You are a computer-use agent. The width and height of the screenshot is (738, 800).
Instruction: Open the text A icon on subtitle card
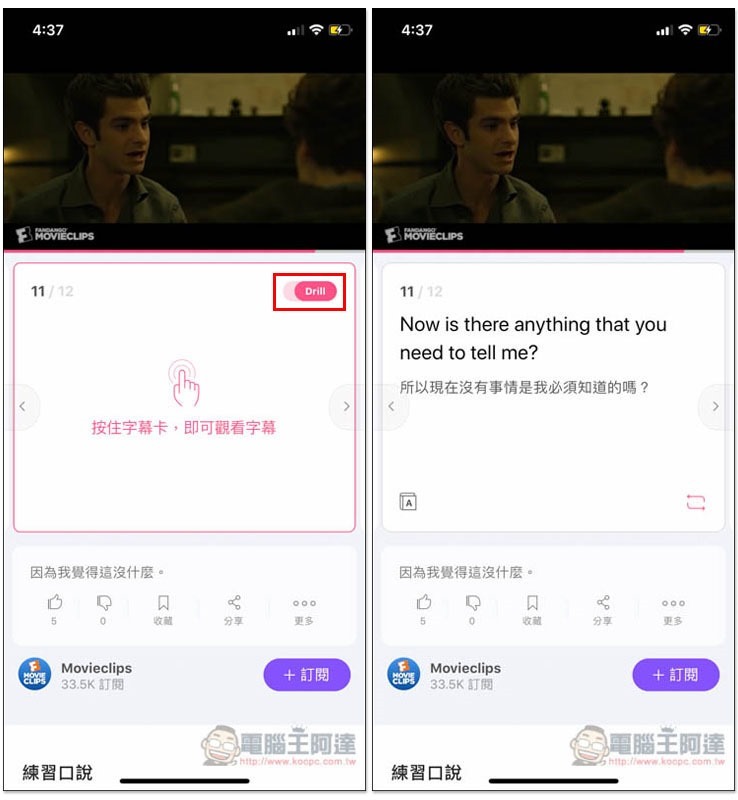(x=407, y=502)
